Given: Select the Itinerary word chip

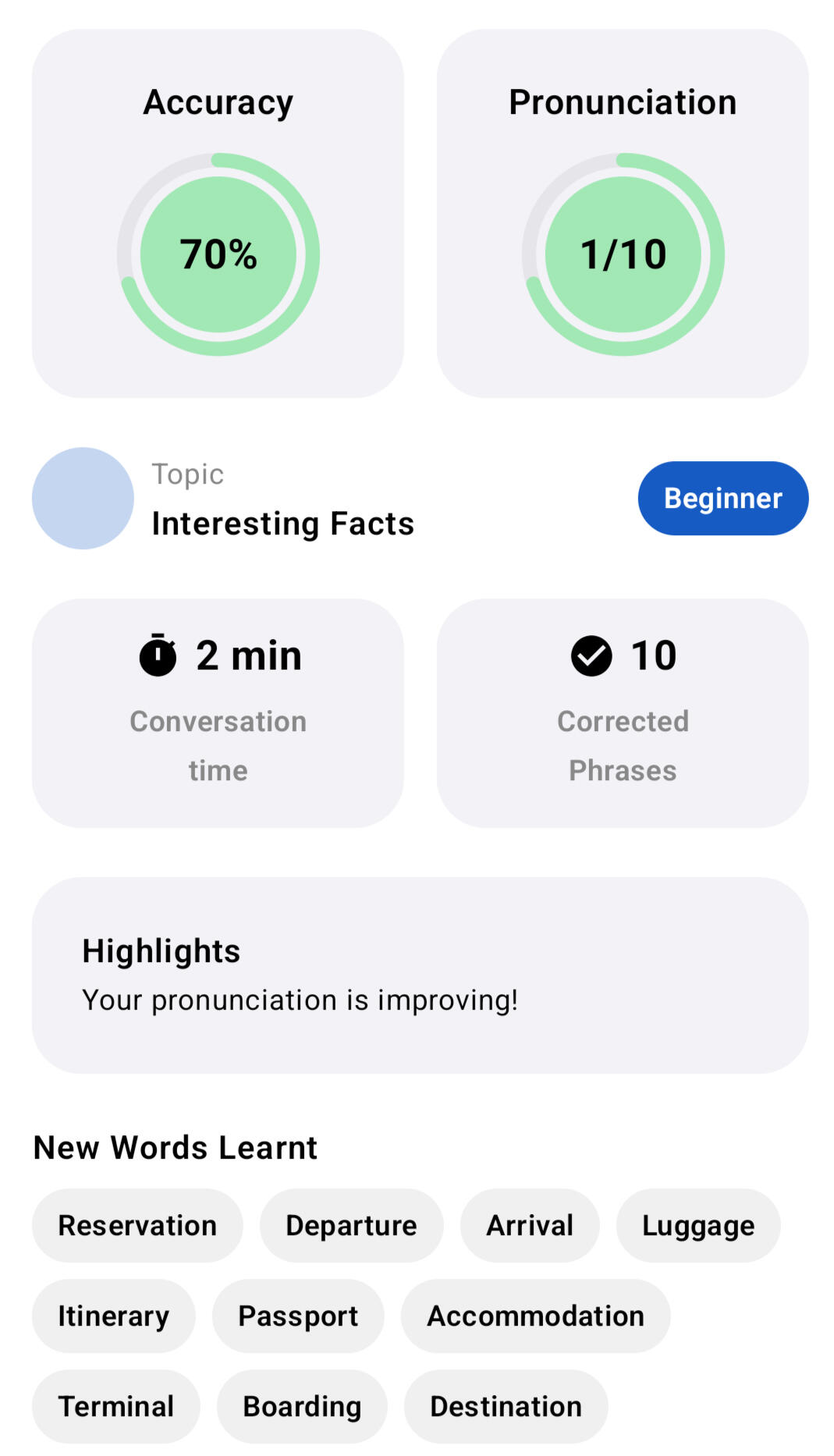Looking at the screenshot, I should [113, 1316].
